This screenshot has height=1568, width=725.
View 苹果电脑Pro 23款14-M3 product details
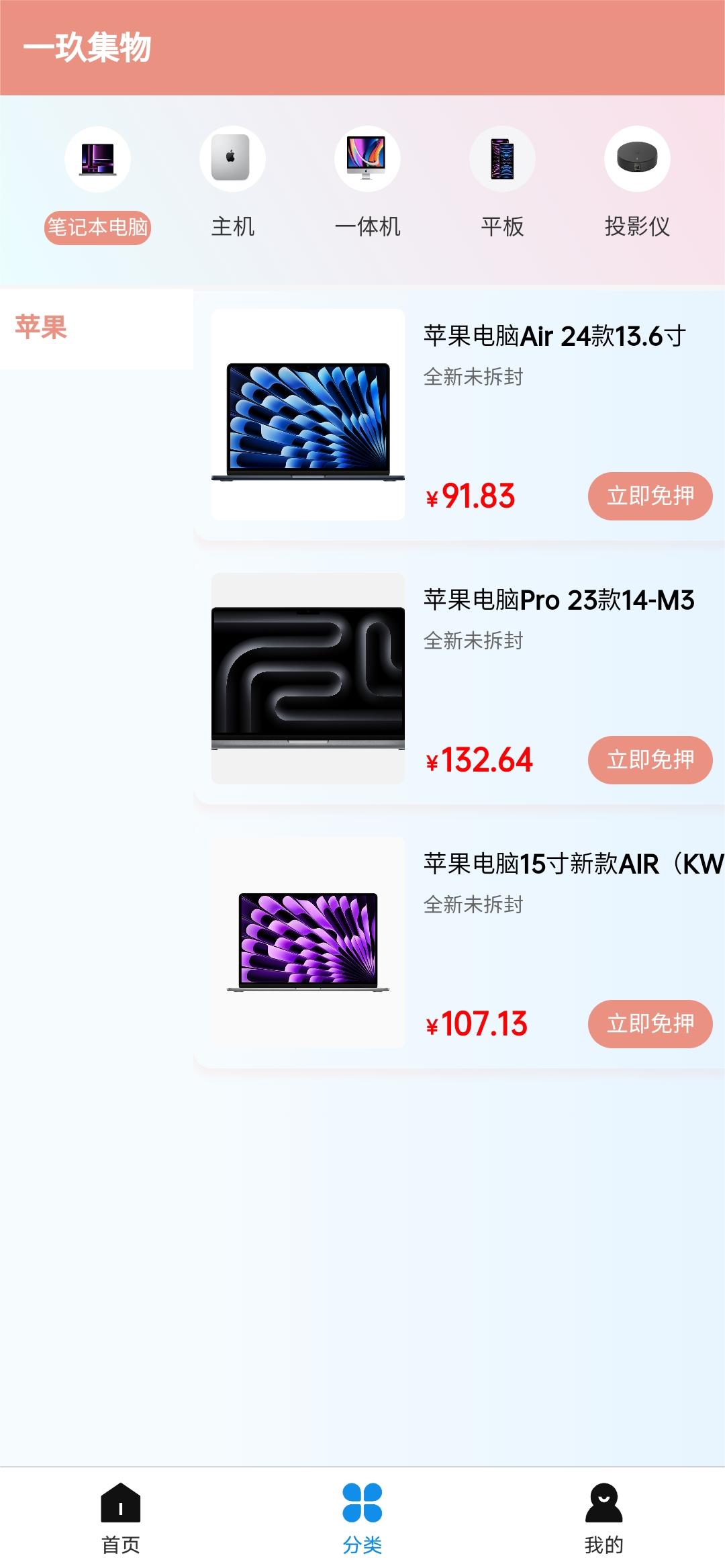pos(559,600)
